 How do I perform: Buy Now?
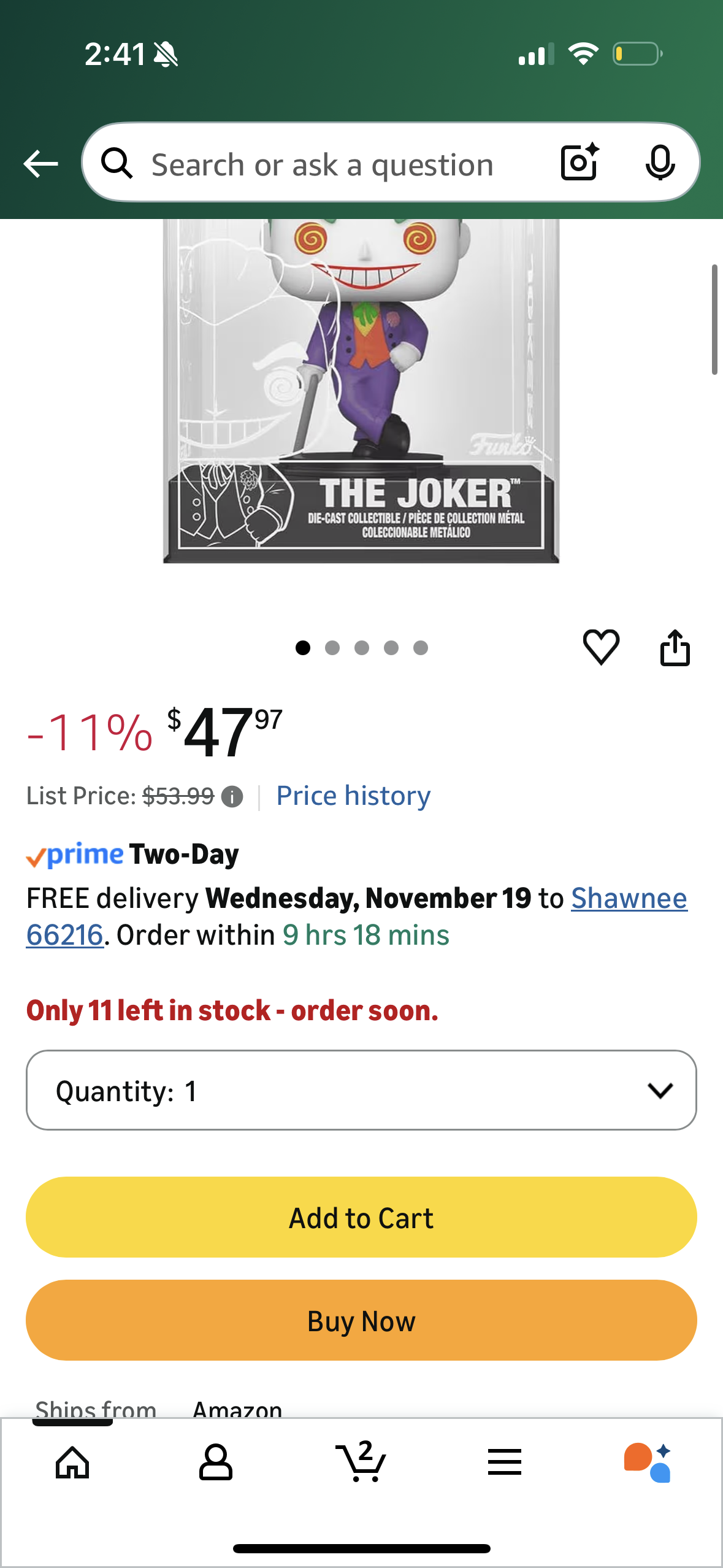tap(361, 1321)
